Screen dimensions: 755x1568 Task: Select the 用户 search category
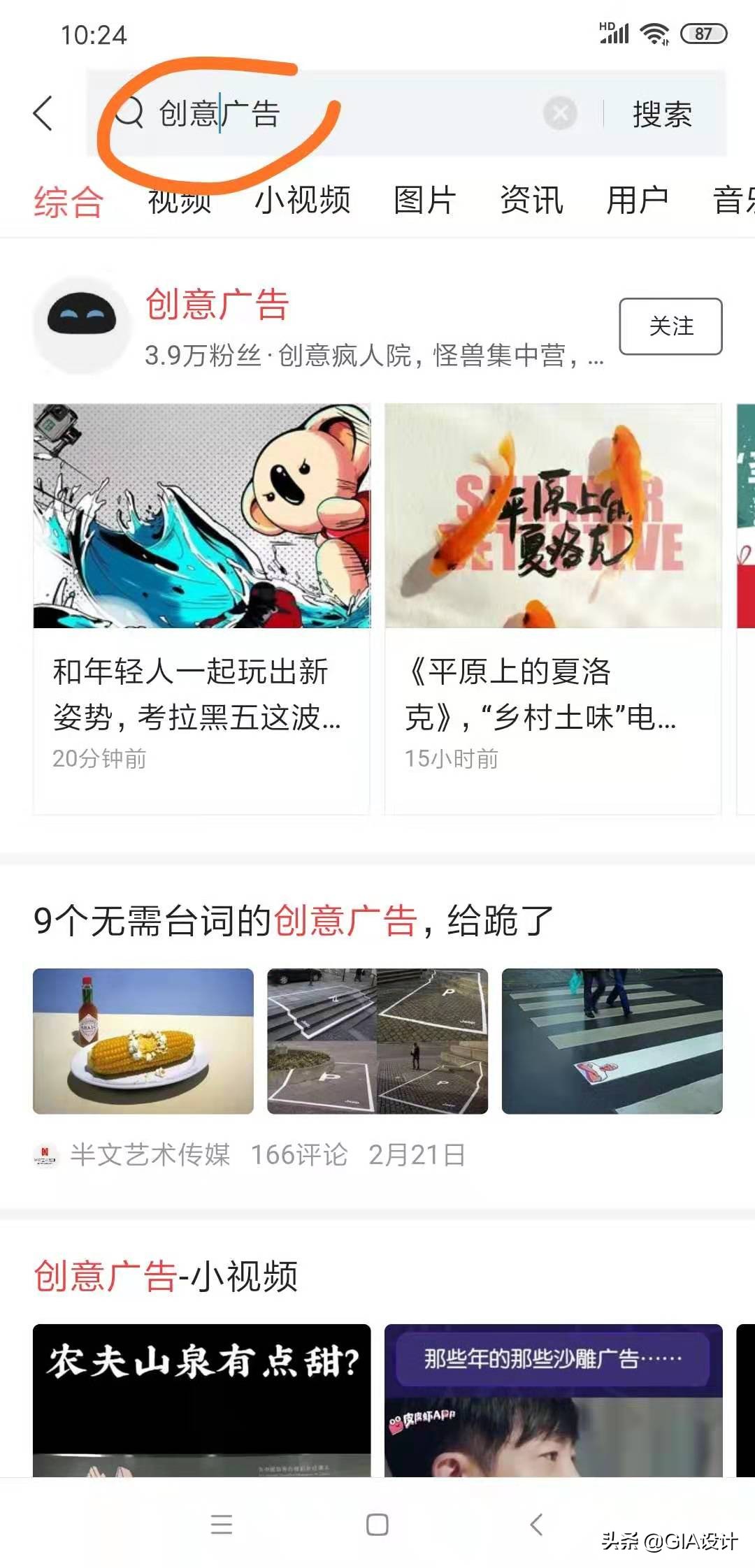(x=639, y=201)
